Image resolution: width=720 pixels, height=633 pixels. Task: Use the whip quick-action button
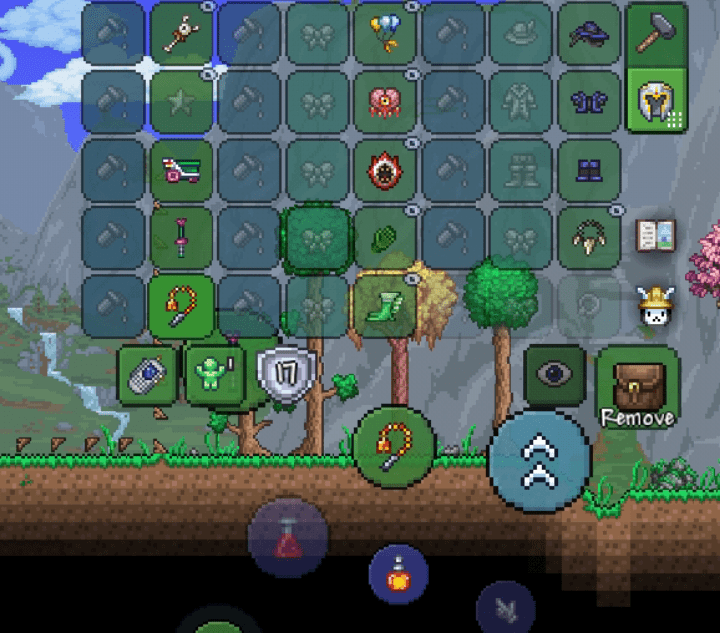coord(394,445)
